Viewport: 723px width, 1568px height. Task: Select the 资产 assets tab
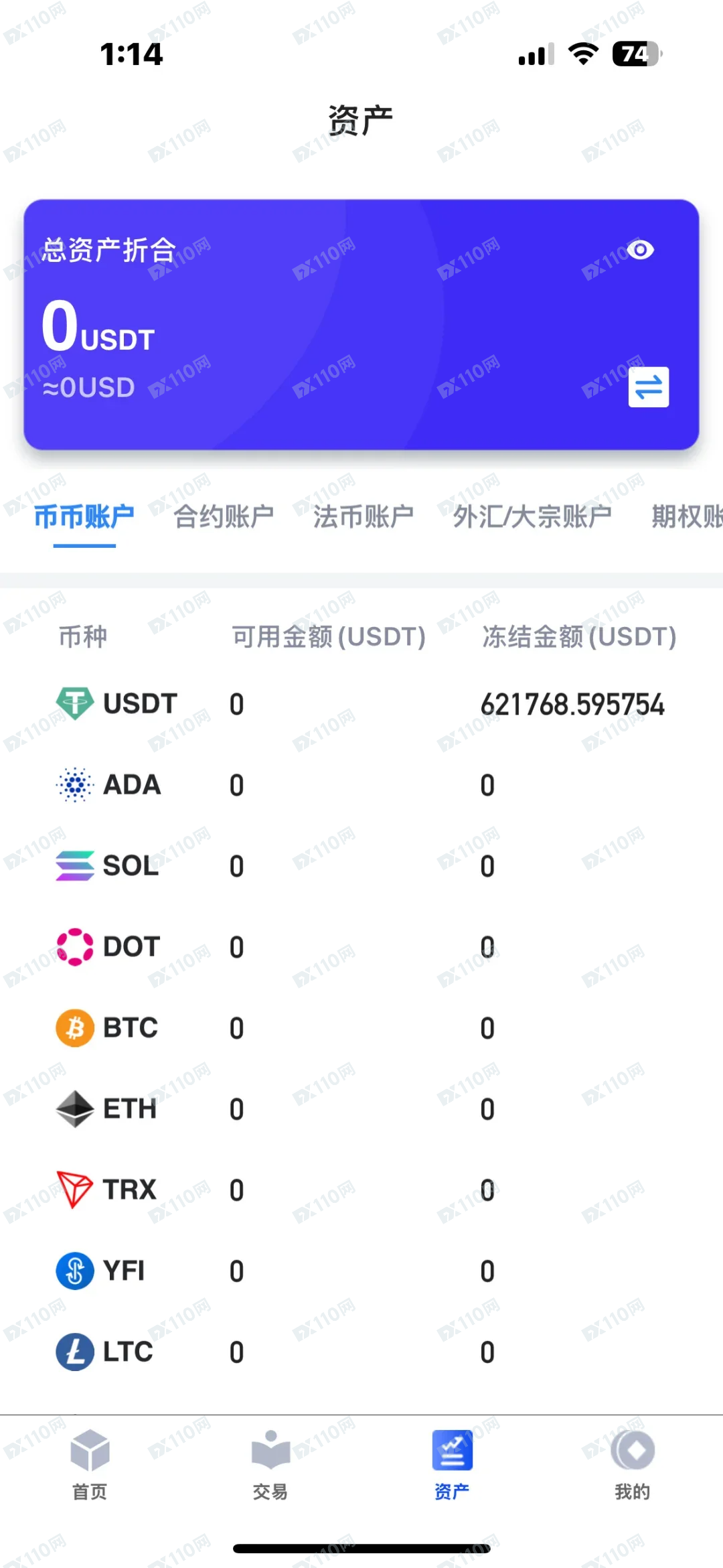click(x=452, y=1464)
